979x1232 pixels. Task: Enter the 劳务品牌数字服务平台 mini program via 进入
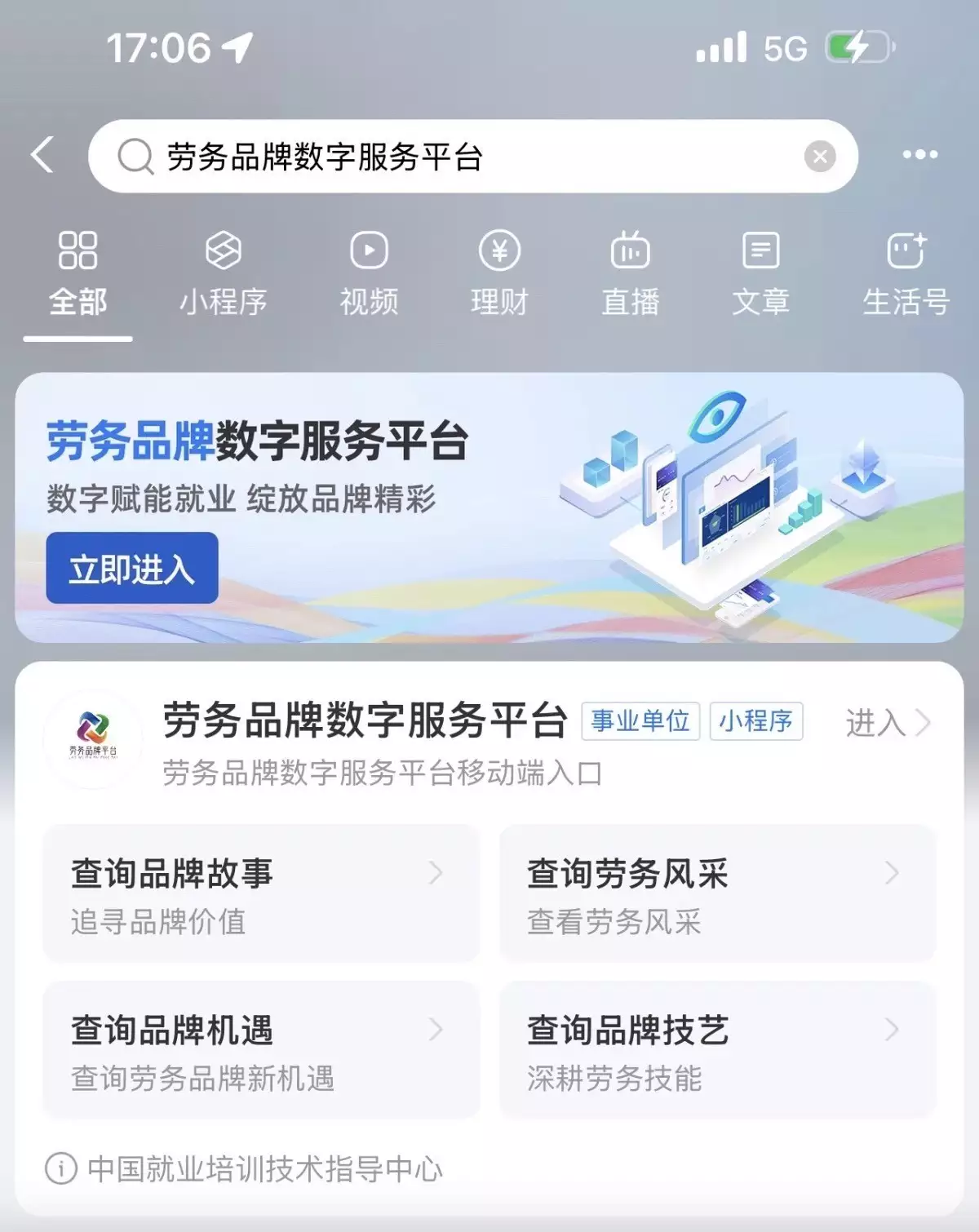pos(887,723)
